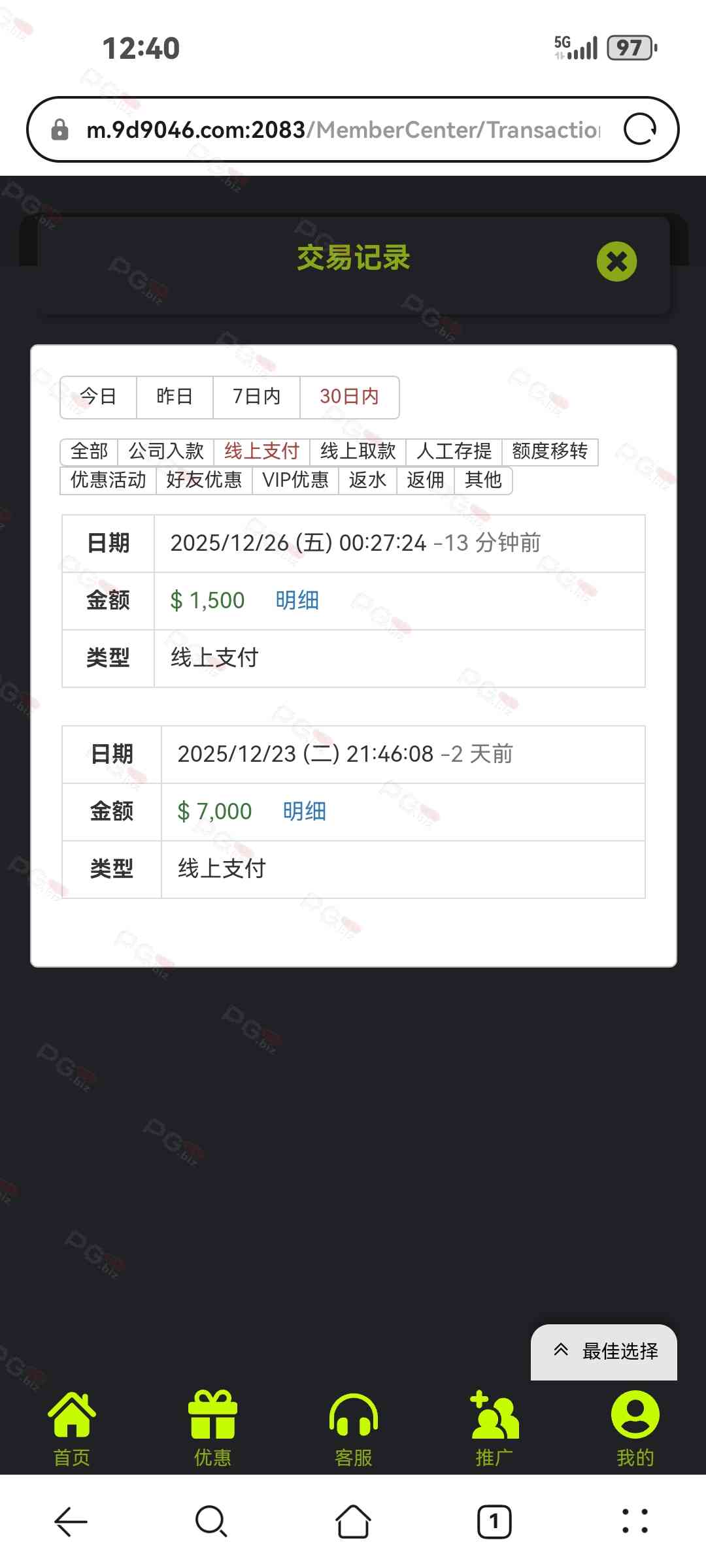Filter by 公司入款
This screenshot has height=1568, width=706.
(x=166, y=451)
